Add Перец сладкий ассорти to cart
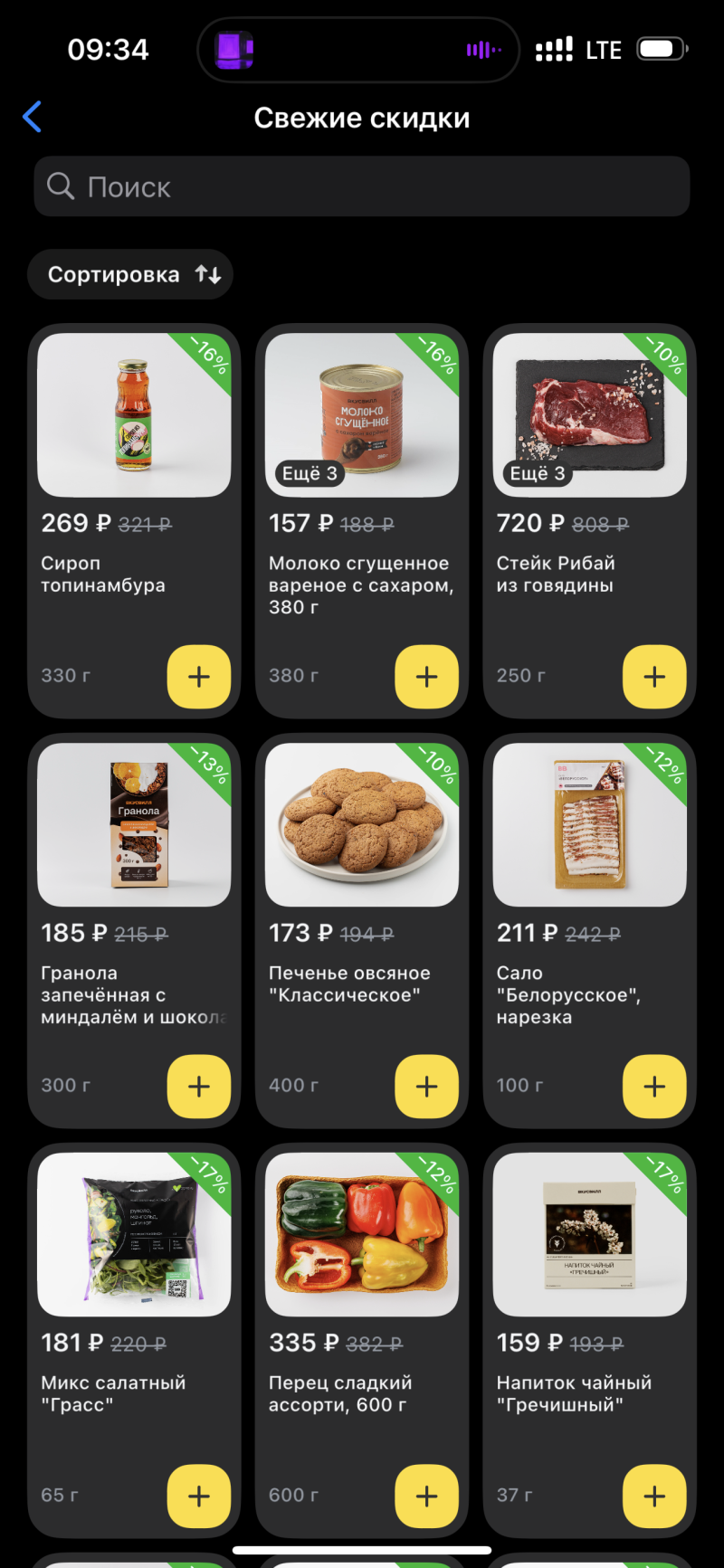 pyautogui.click(x=426, y=1497)
